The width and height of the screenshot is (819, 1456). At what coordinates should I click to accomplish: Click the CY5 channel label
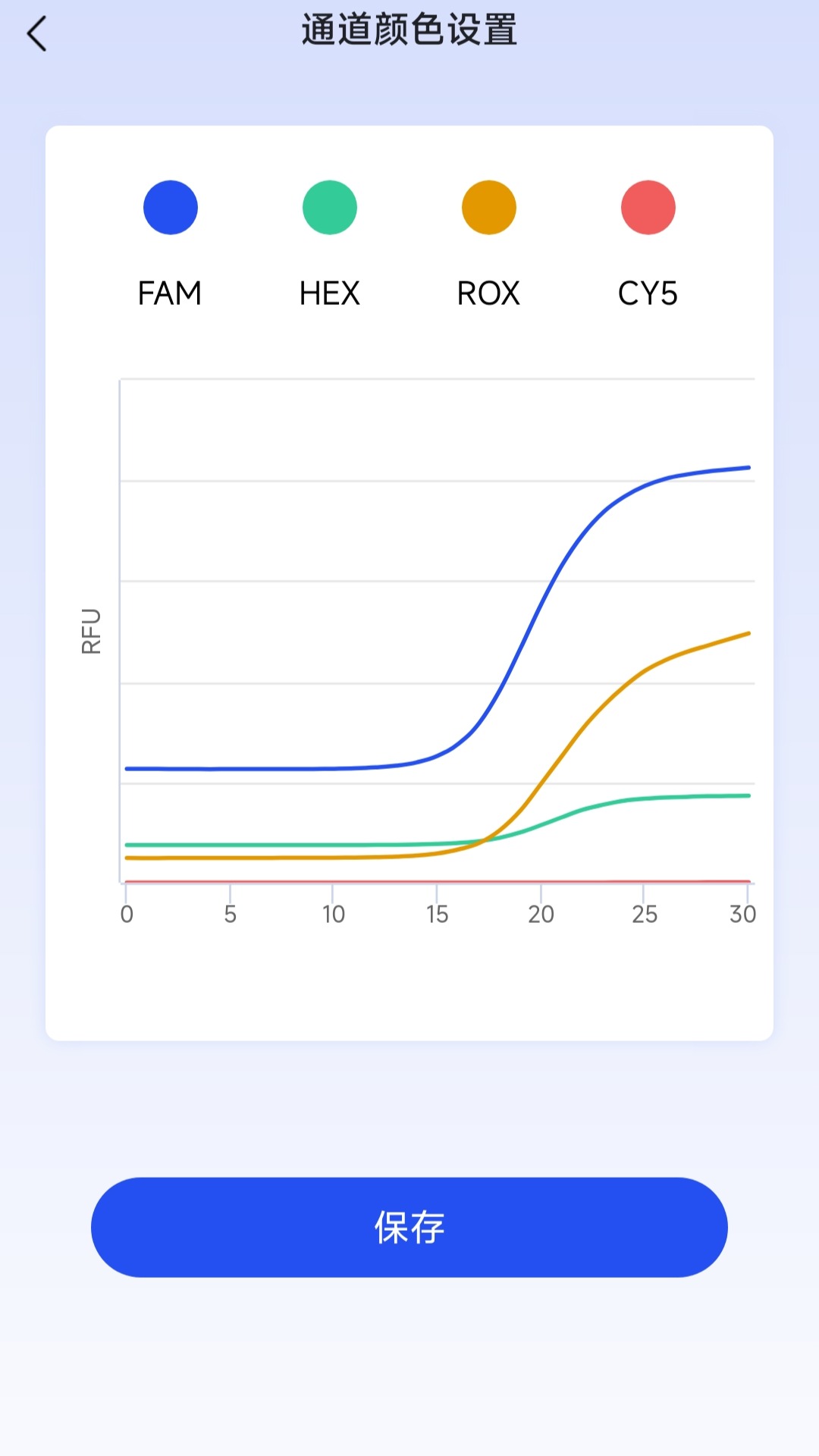point(648,293)
